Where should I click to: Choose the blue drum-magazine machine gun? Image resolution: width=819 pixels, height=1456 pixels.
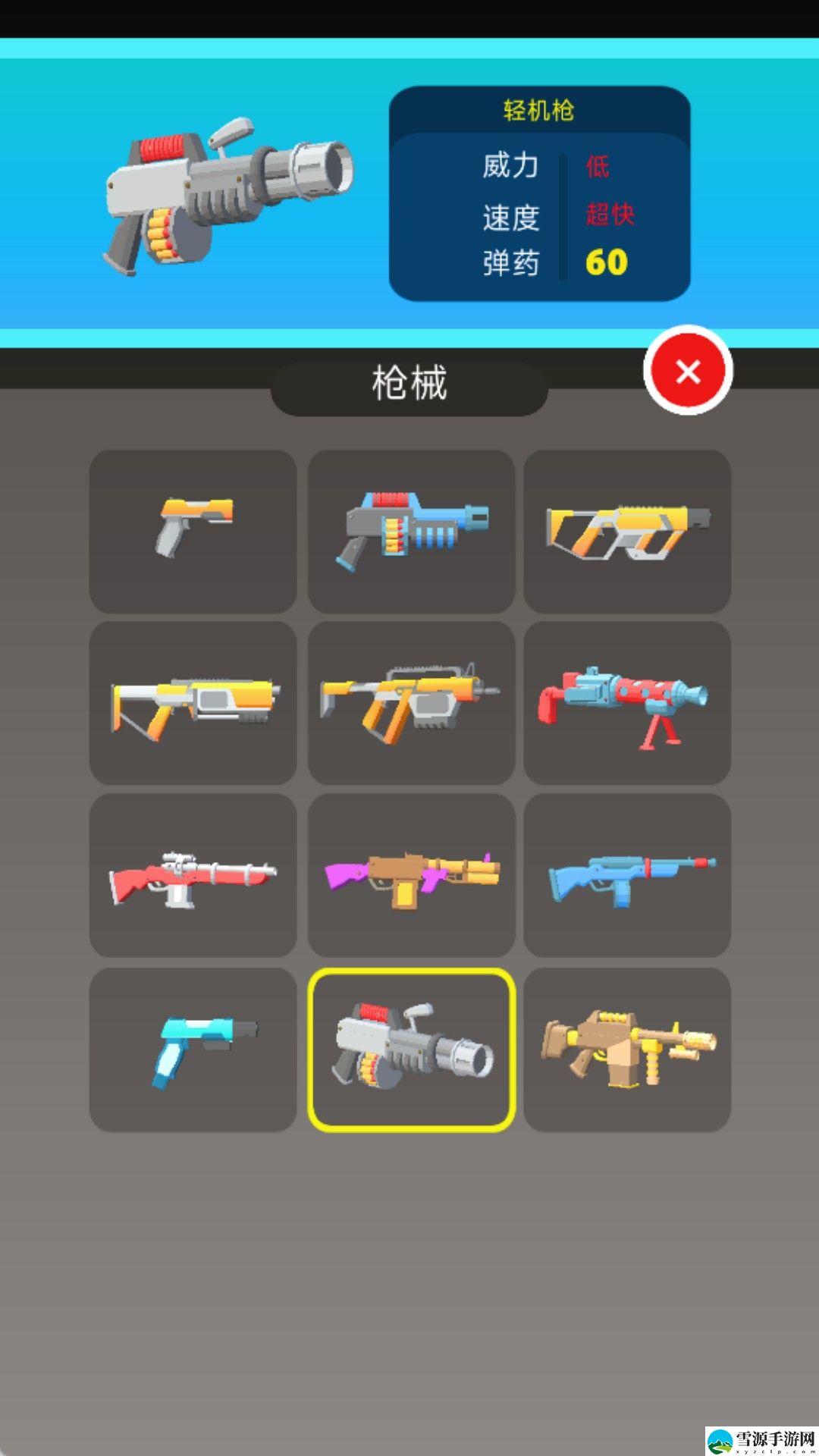tap(412, 531)
